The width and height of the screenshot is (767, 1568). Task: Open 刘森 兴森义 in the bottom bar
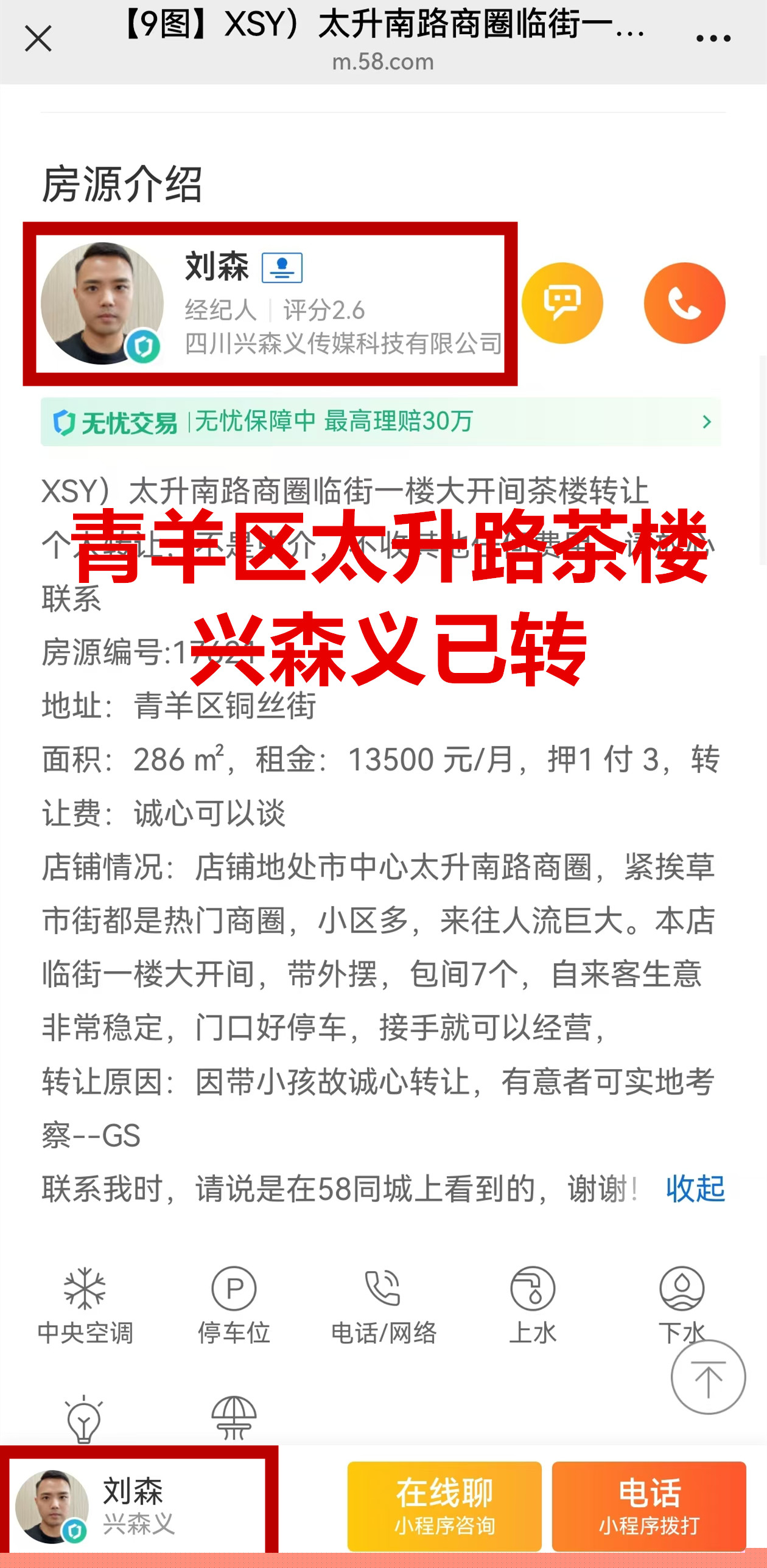click(x=138, y=1506)
